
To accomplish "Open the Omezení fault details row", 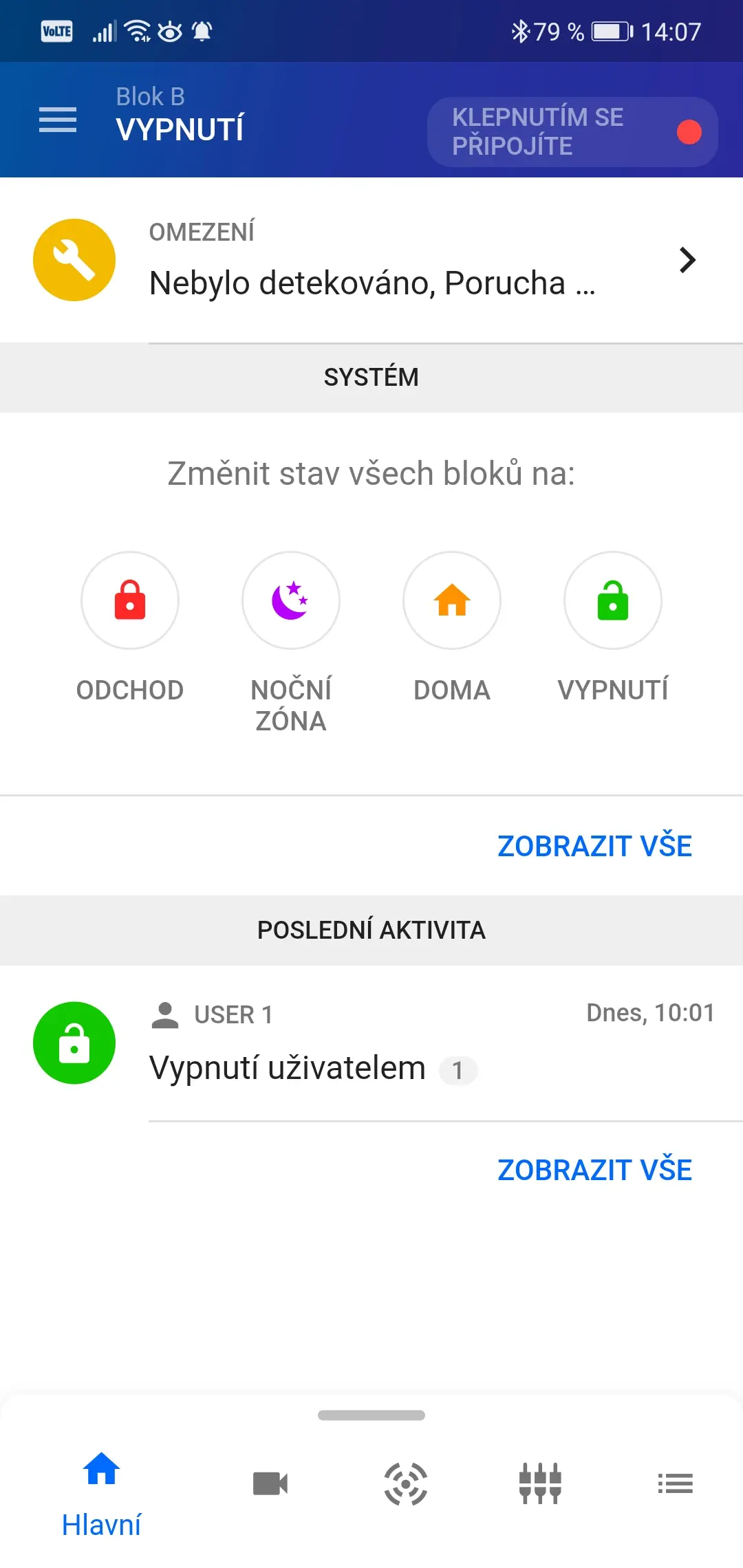I will point(371,260).
